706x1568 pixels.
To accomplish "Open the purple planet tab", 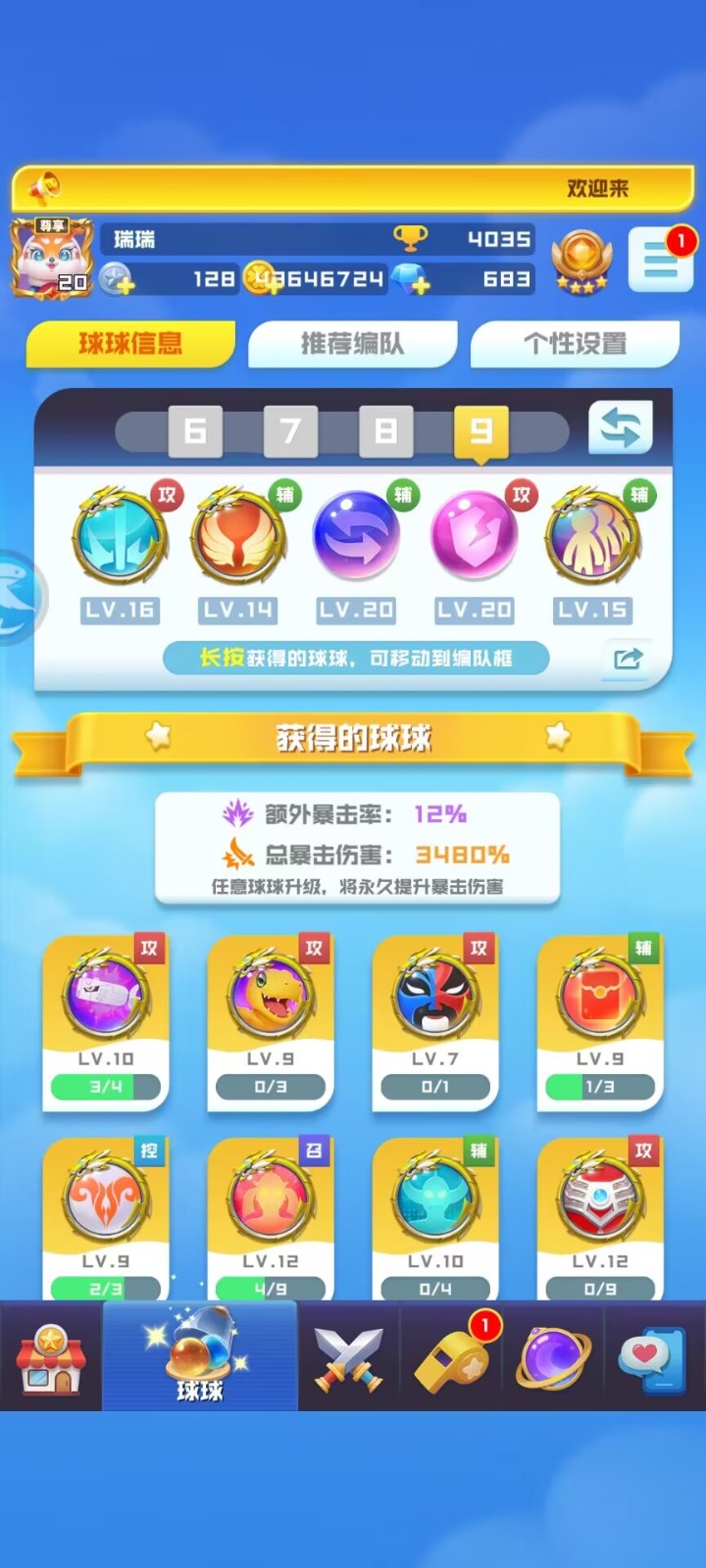I will coord(553,1358).
